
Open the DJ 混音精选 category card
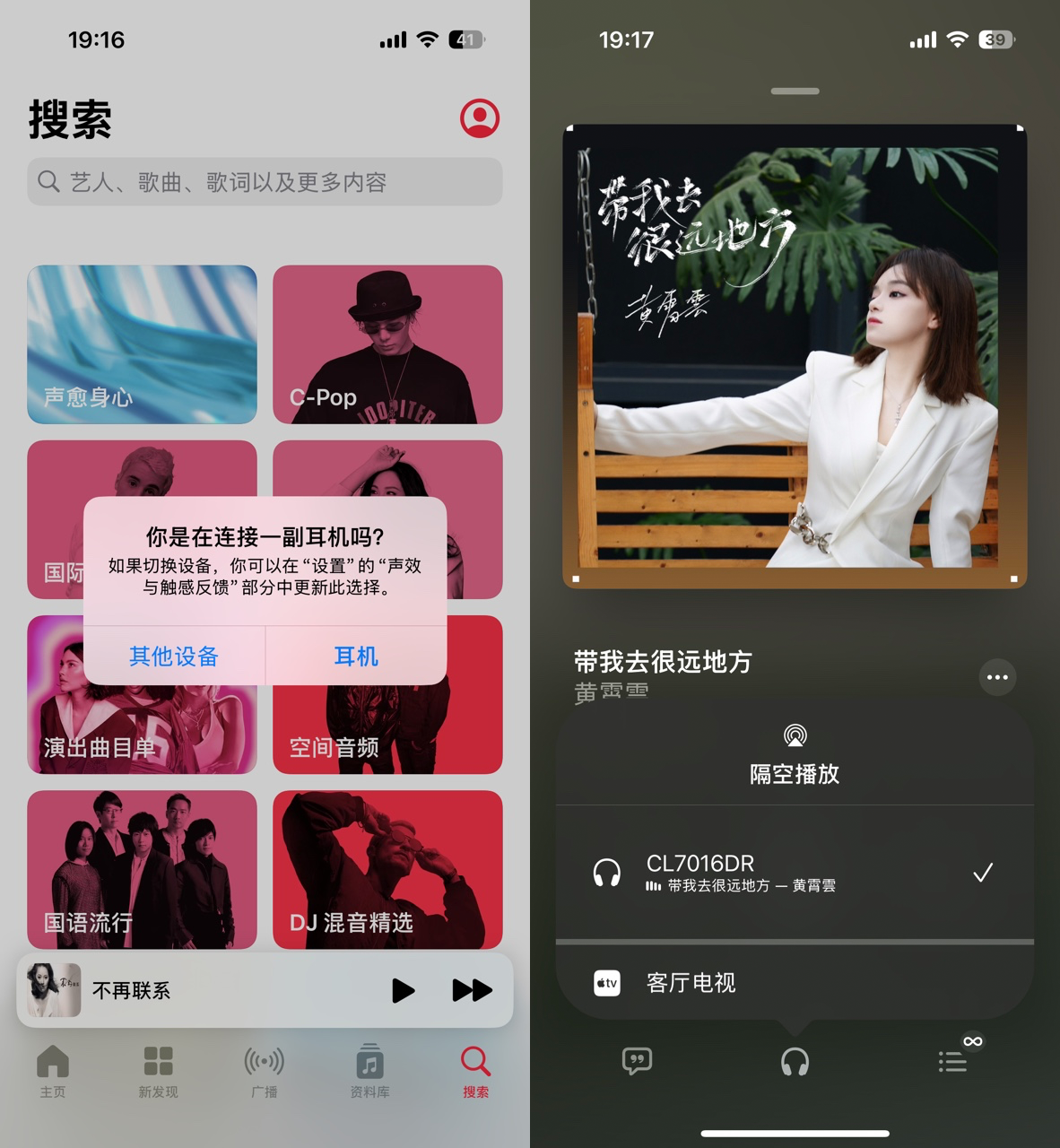click(387, 869)
